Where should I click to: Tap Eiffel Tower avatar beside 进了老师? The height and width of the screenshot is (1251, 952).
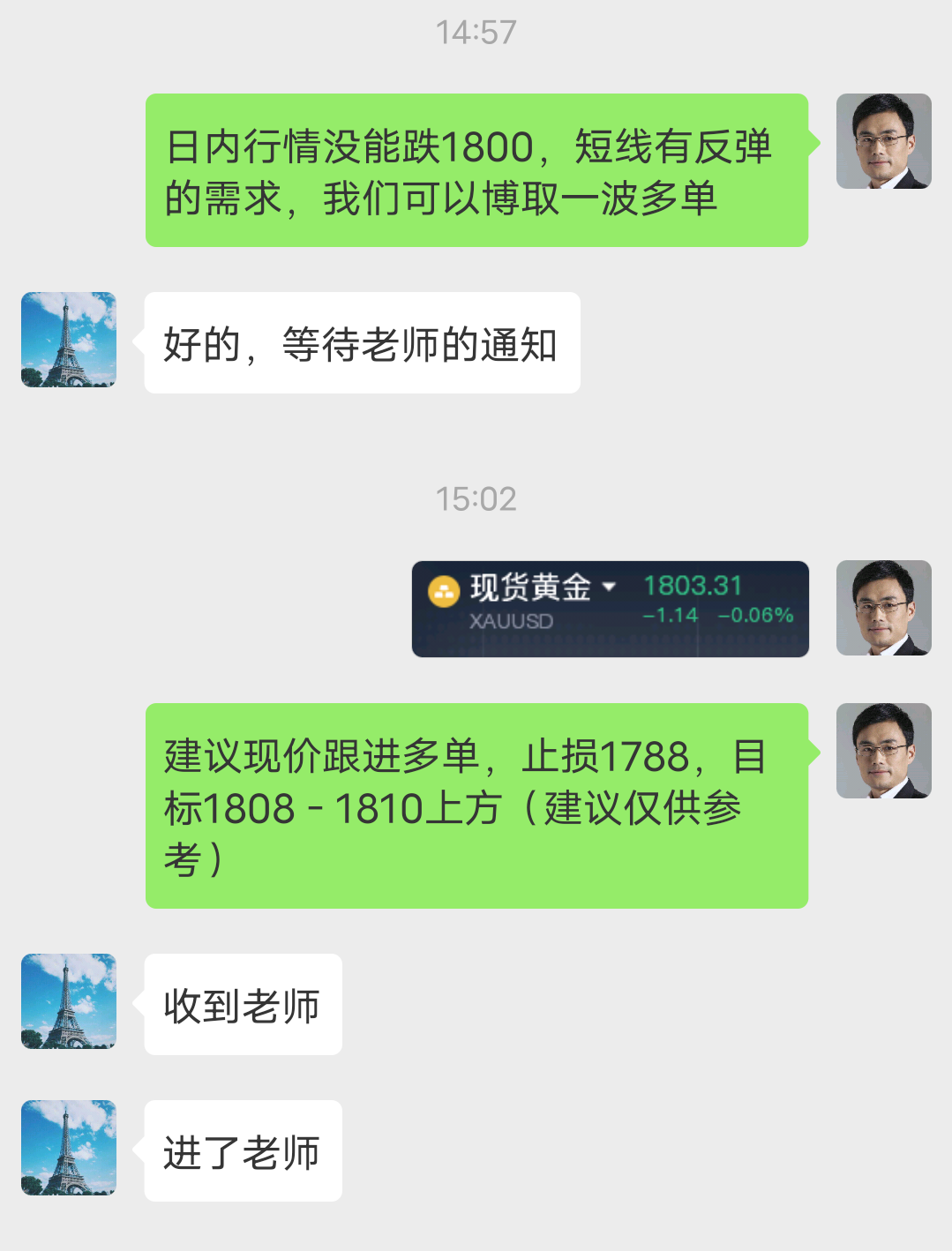(69, 1148)
